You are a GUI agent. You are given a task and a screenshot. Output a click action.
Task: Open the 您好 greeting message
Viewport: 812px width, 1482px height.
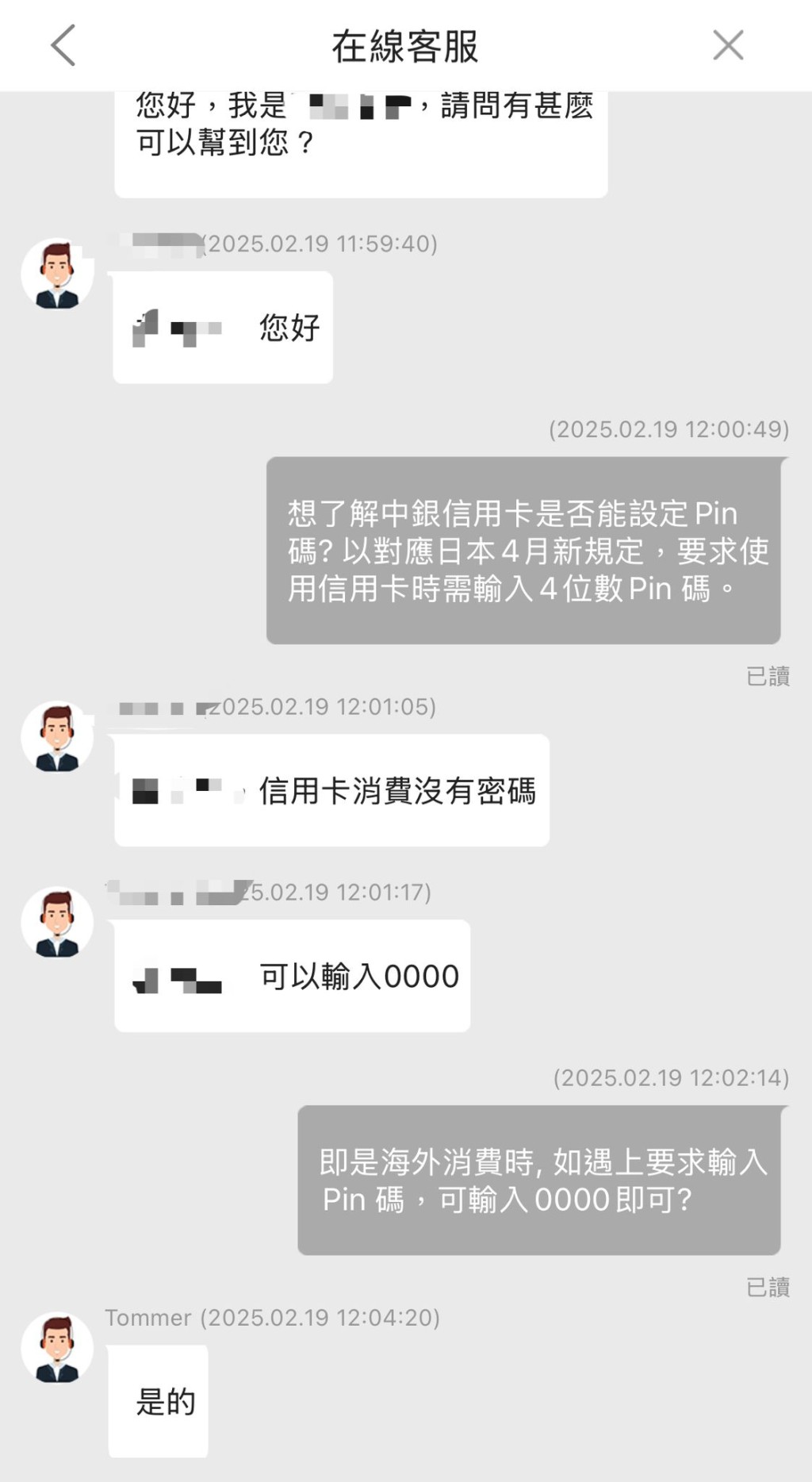click(223, 328)
